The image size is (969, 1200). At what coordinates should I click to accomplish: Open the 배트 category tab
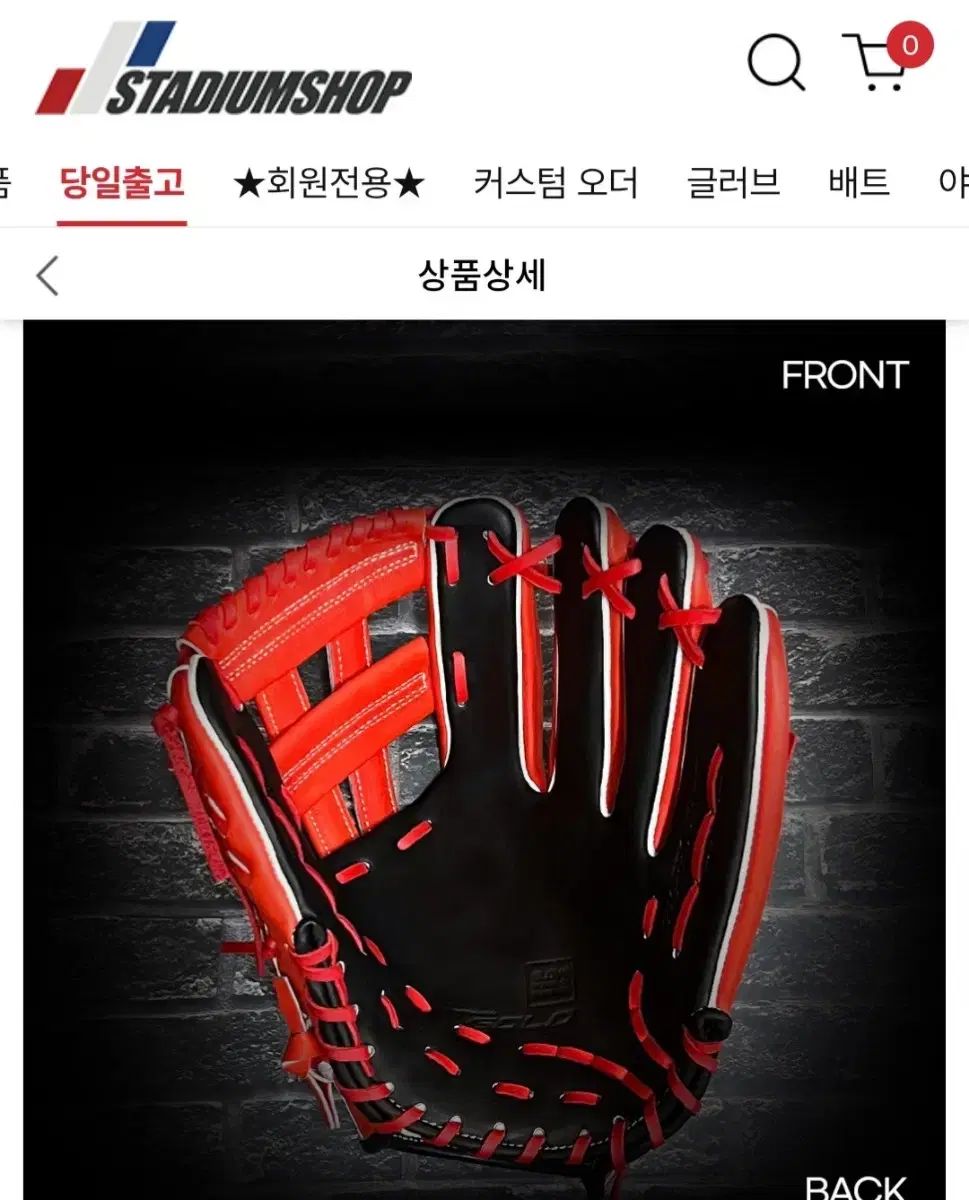click(858, 184)
